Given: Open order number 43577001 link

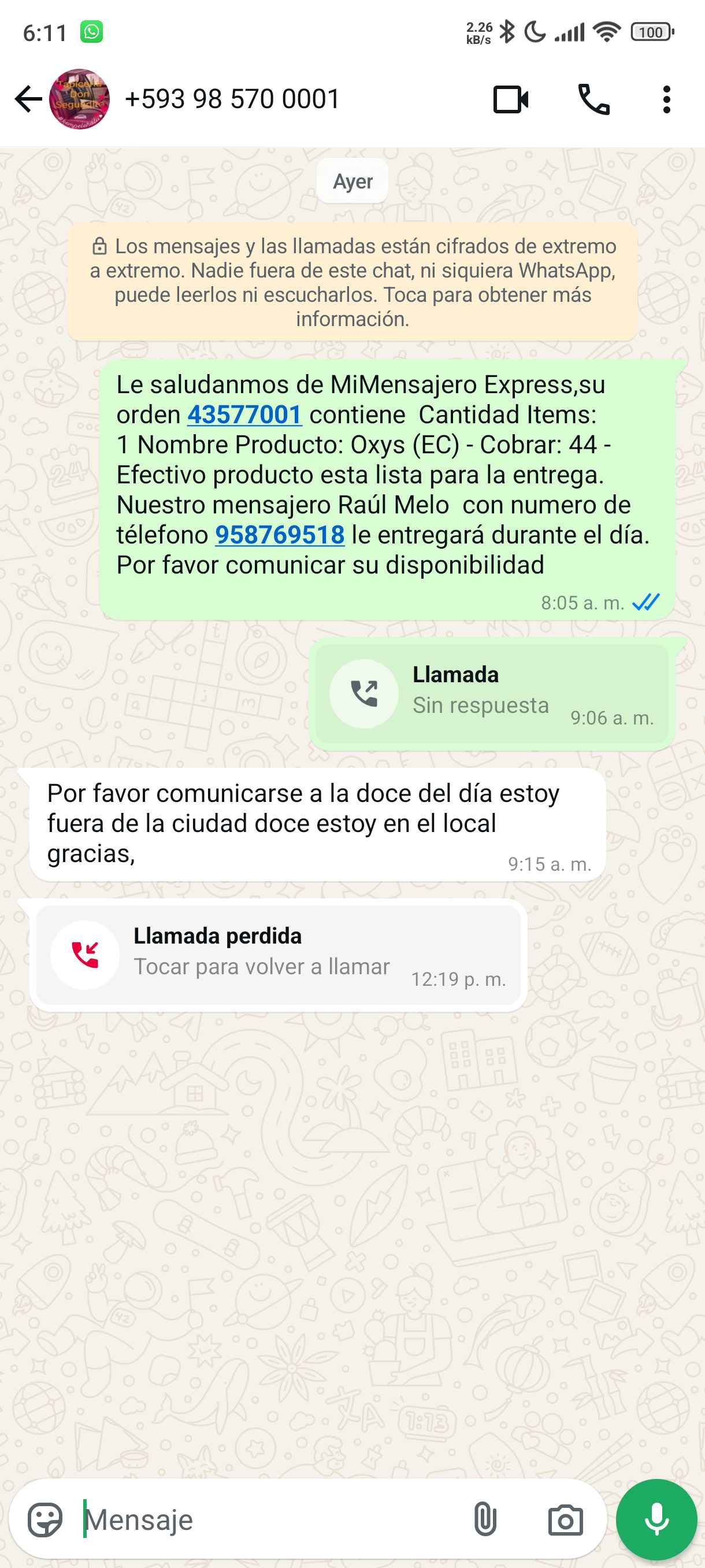Looking at the screenshot, I should (x=244, y=415).
